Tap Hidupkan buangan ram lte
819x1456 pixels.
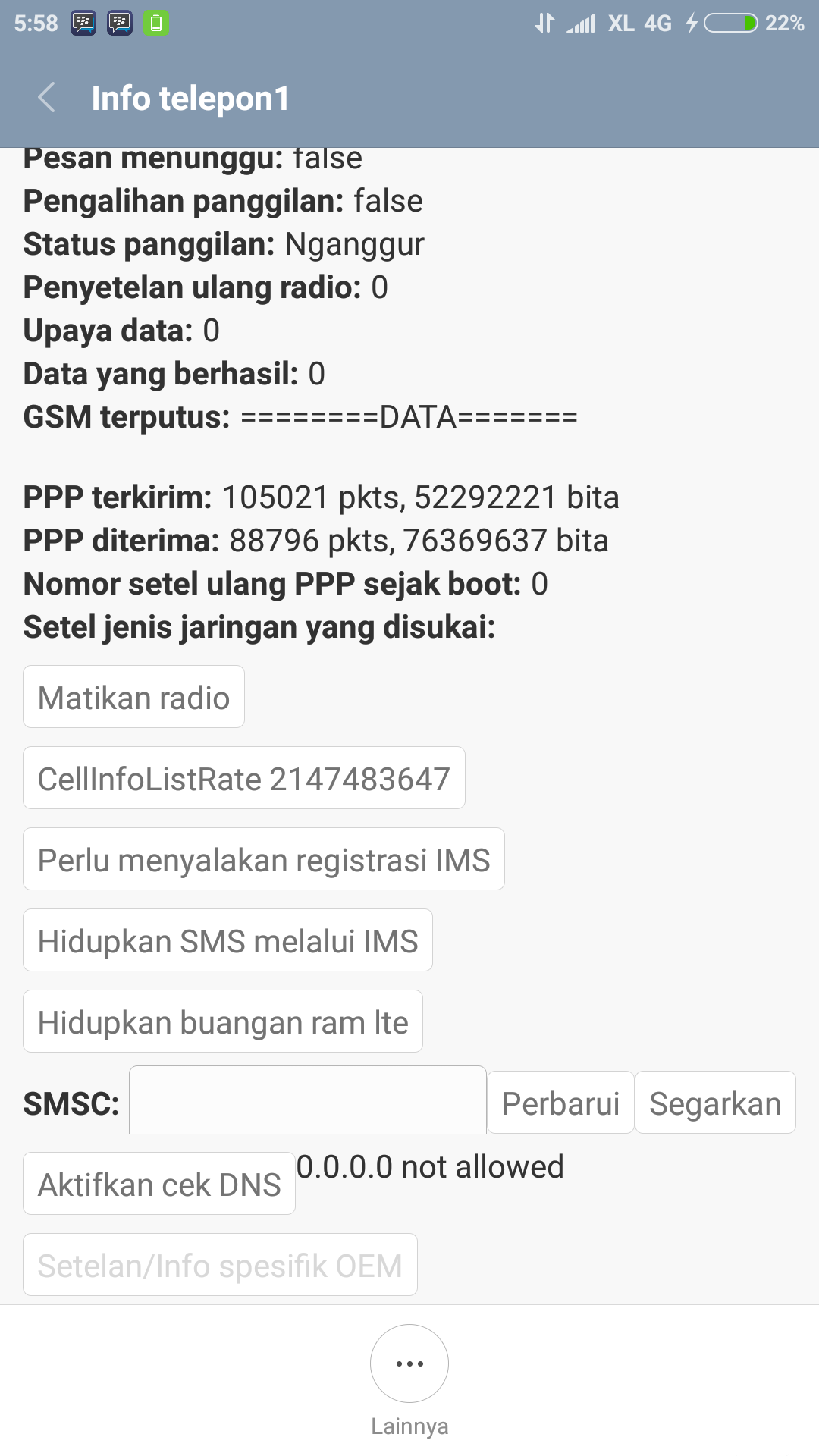click(222, 1021)
